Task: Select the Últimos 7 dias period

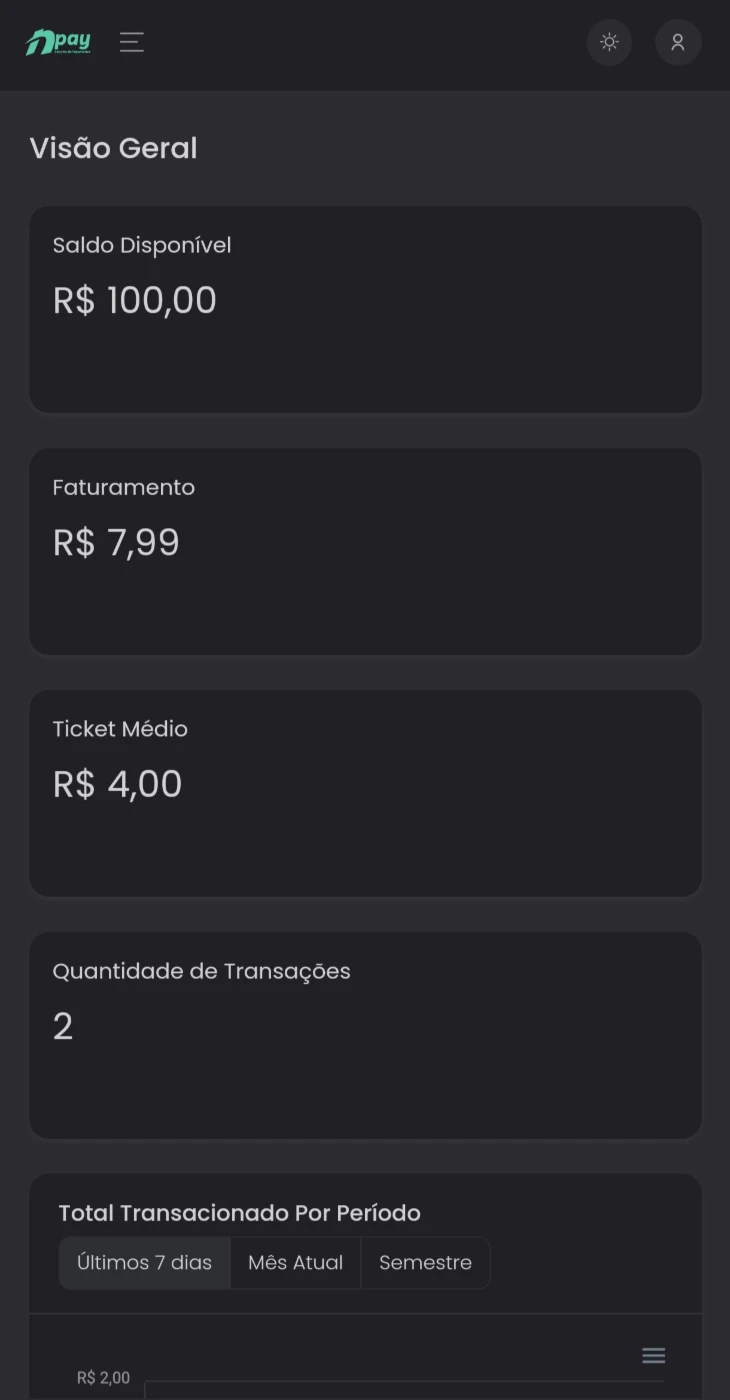Action: pos(145,1263)
